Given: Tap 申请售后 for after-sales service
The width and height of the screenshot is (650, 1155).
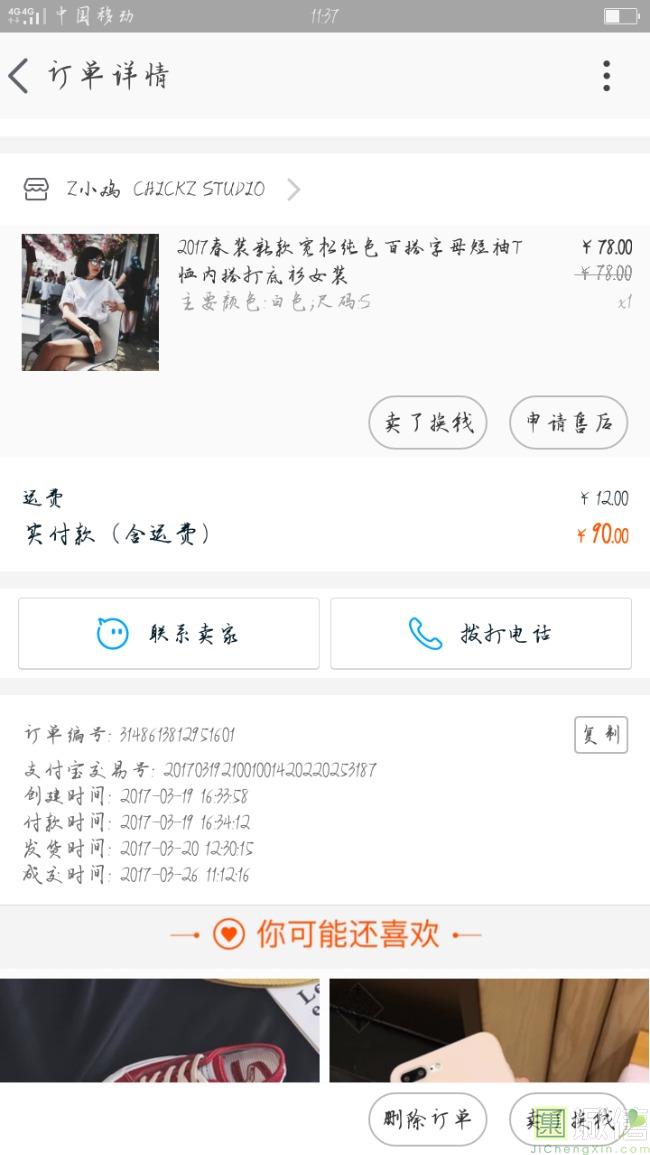Looking at the screenshot, I should click(568, 423).
